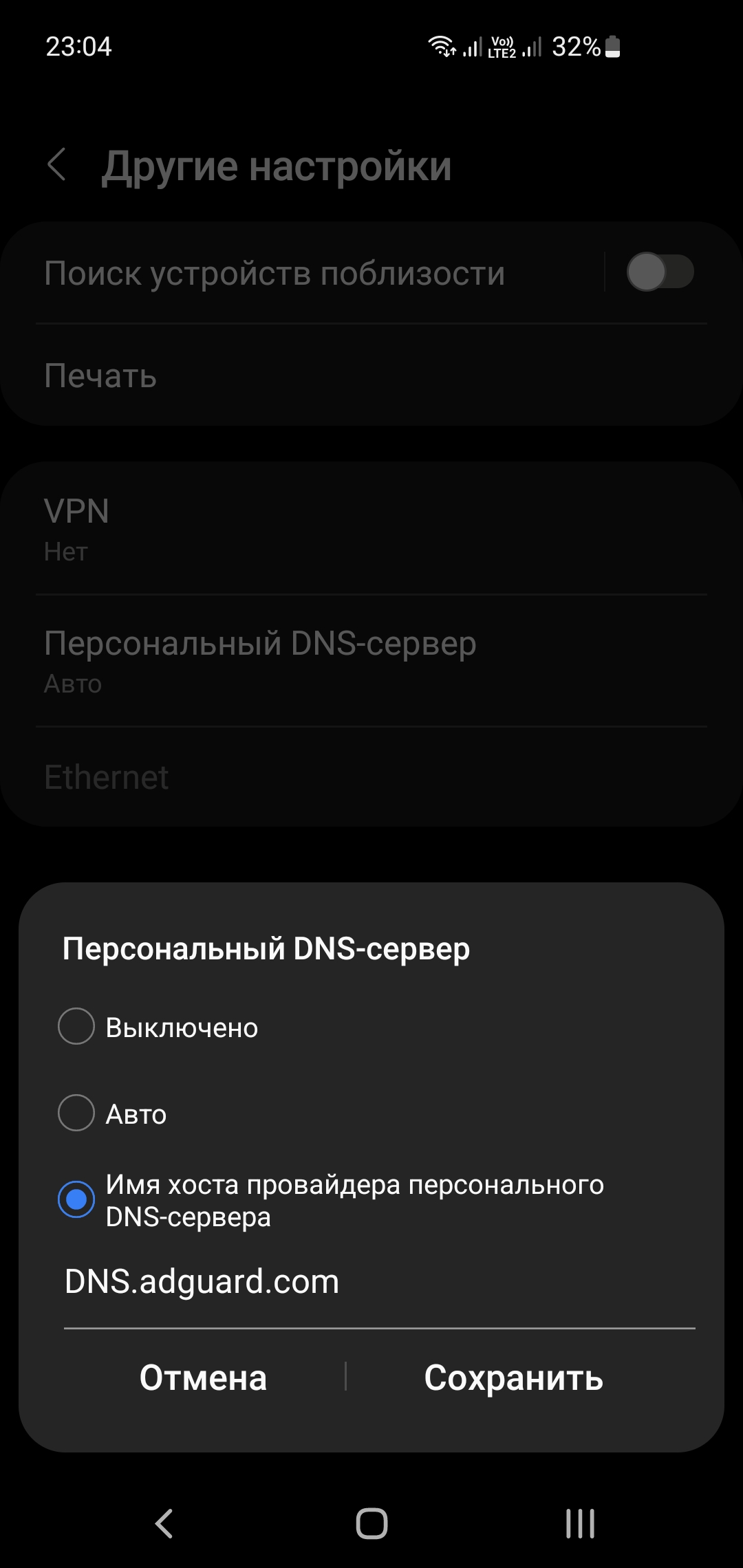
Task: Save DNS settings with Сохранить
Action: click(513, 1378)
